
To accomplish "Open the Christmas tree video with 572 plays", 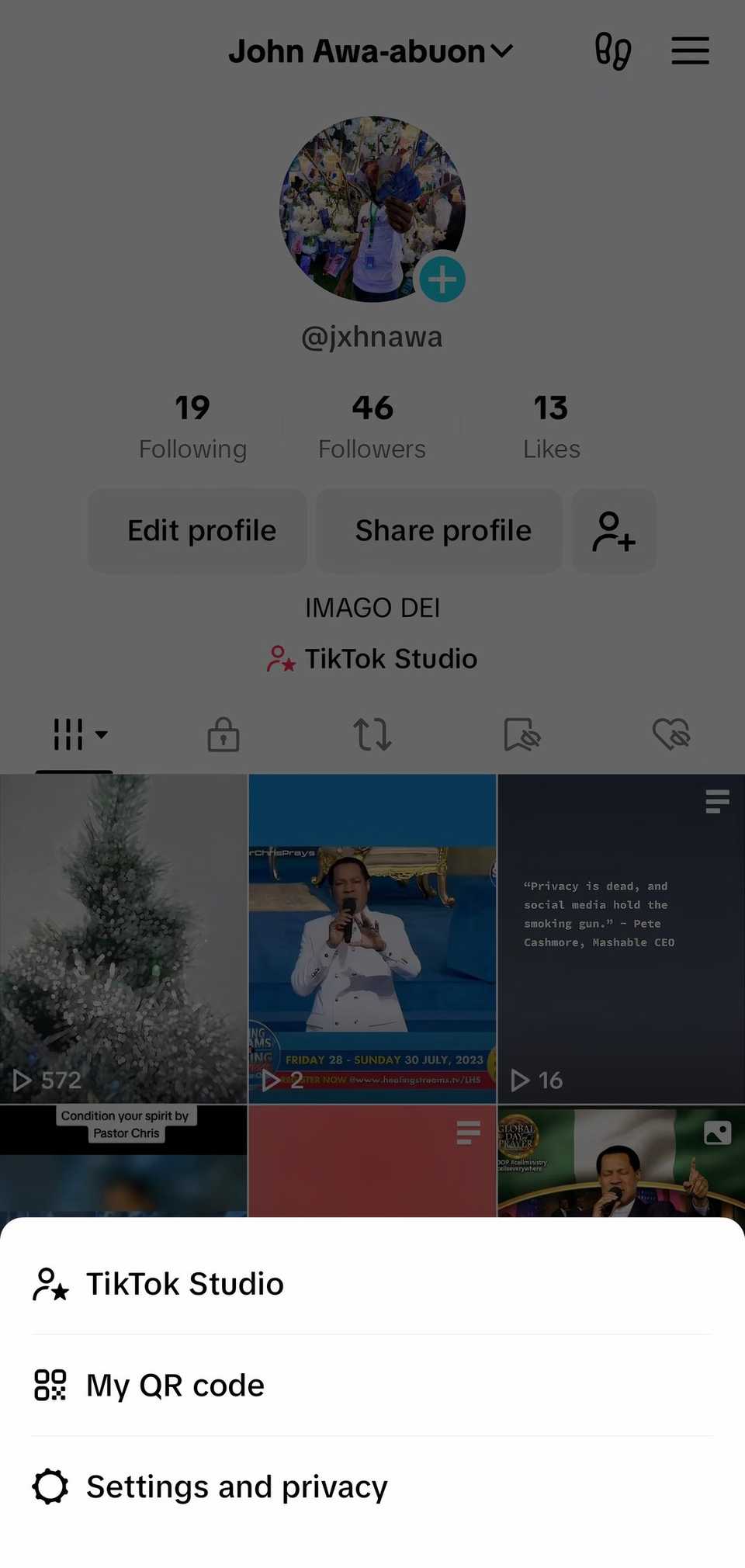I will click(124, 931).
